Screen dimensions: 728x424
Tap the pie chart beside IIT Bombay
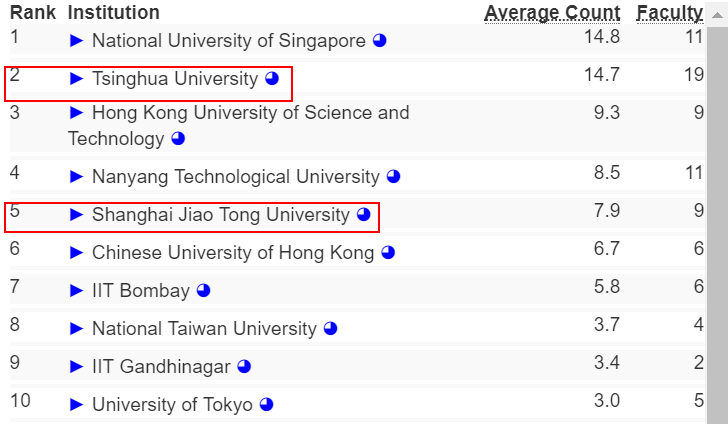pyautogui.click(x=203, y=291)
